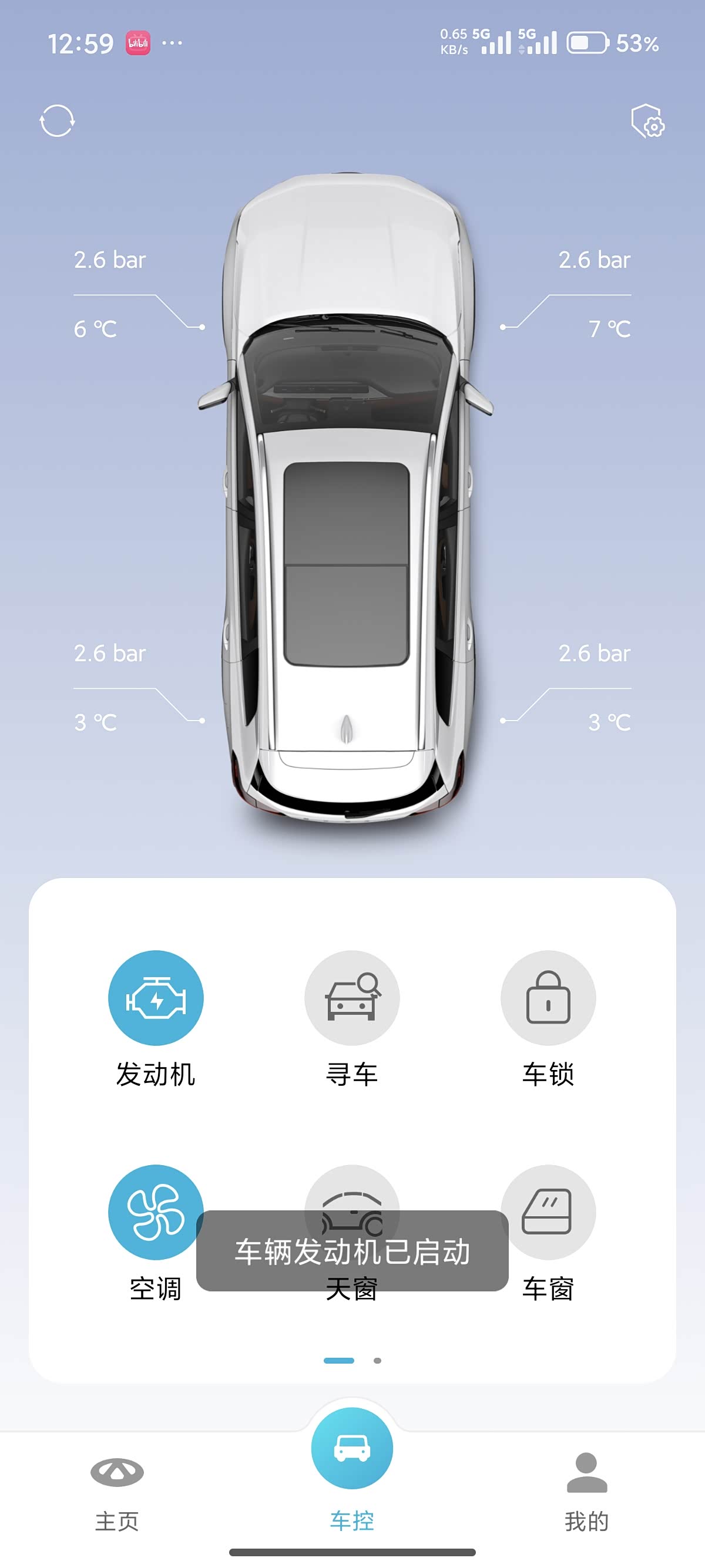
Task: Tap 寻车 to locate the car
Action: pos(352,998)
